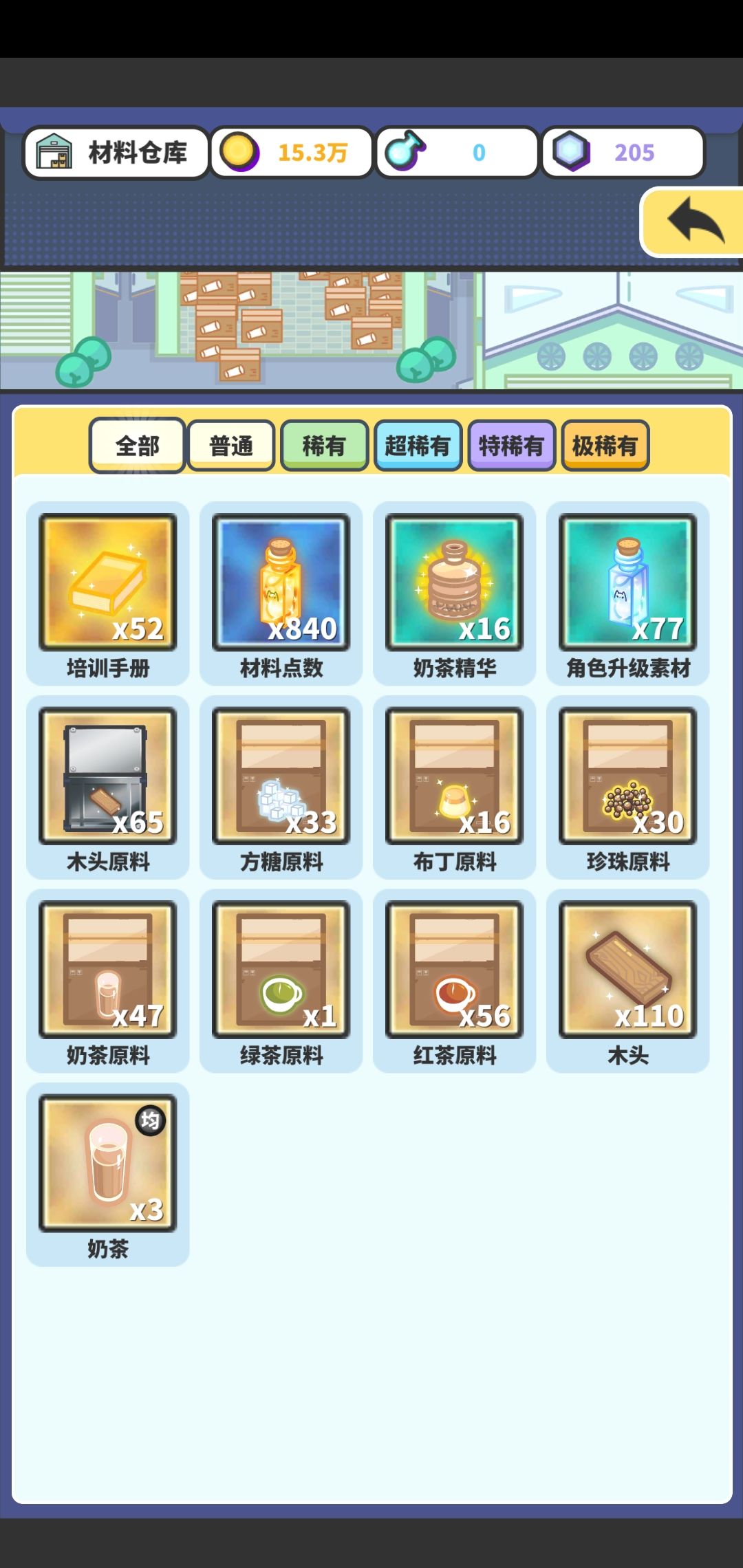Image resolution: width=743 pixels, height=1568 pixels.
Task: Select the 奶茶原料 milk tea ingredient crate
Action: [109, 975]
